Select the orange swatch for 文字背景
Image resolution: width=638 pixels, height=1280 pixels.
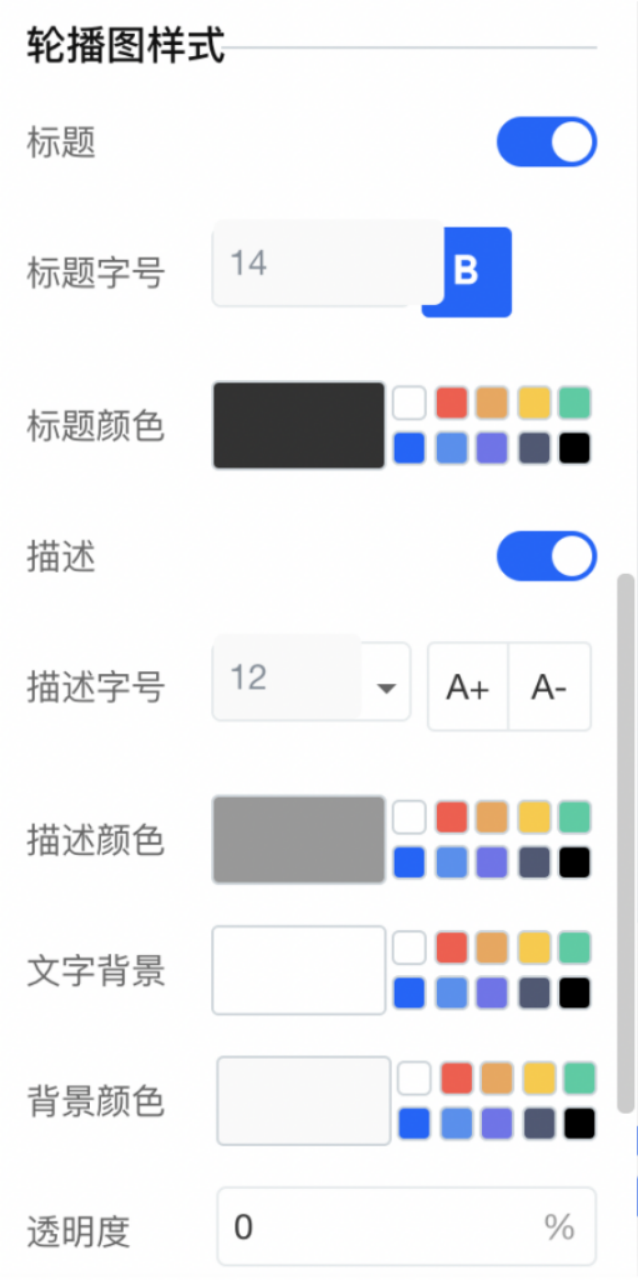493,947
